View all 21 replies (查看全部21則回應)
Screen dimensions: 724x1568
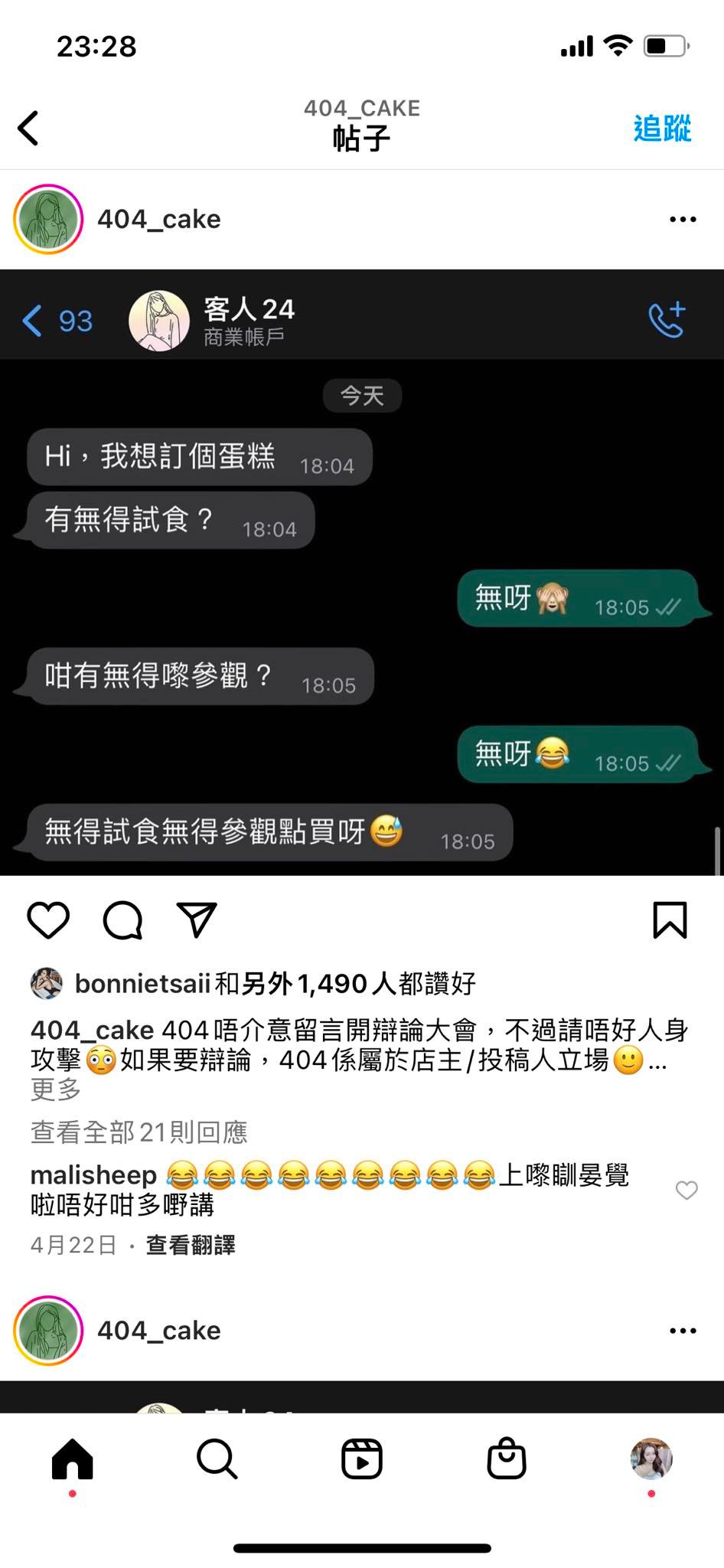(139, 1132)
